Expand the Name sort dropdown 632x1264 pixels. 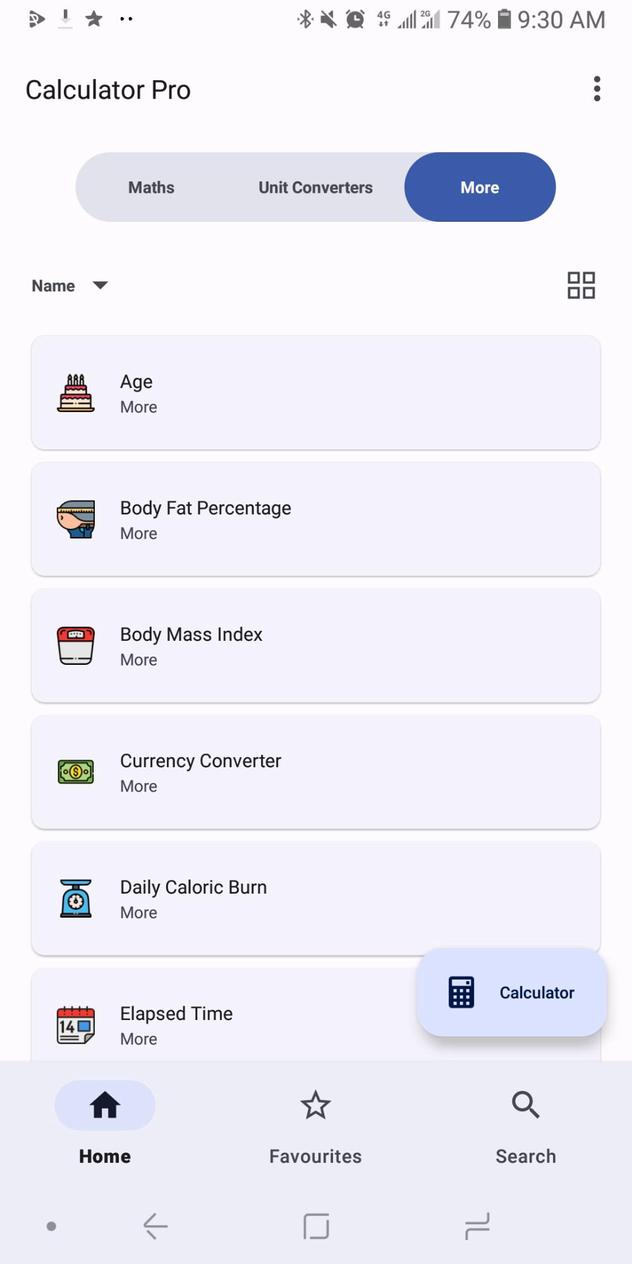point(70,286)
